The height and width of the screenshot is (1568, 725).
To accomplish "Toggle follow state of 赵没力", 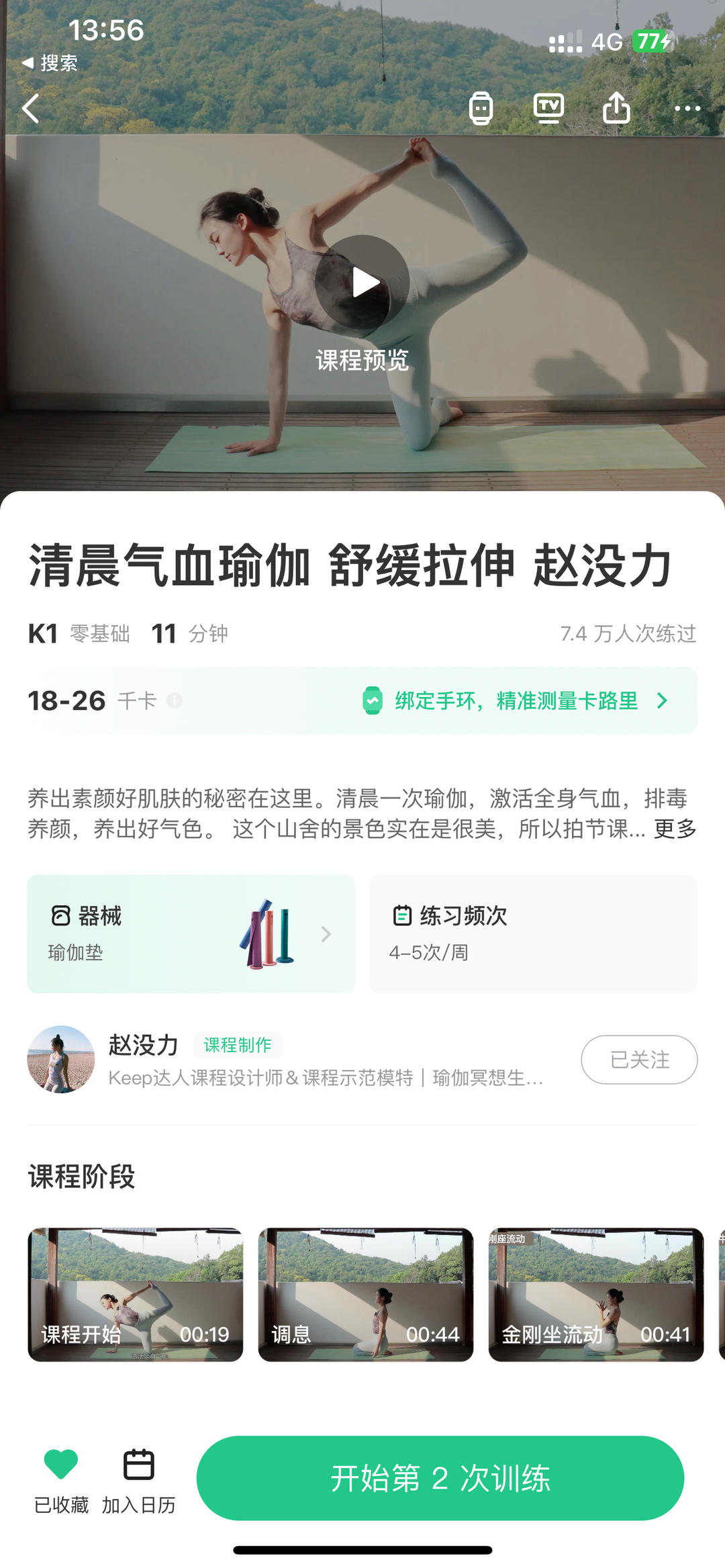I will click(638, 1058).
